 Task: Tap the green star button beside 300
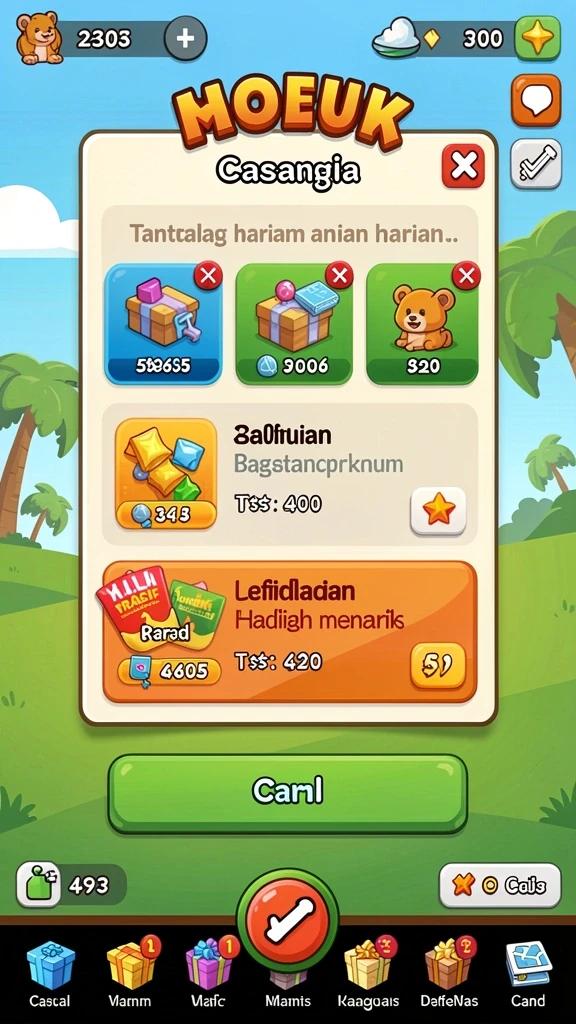point(537,39)
